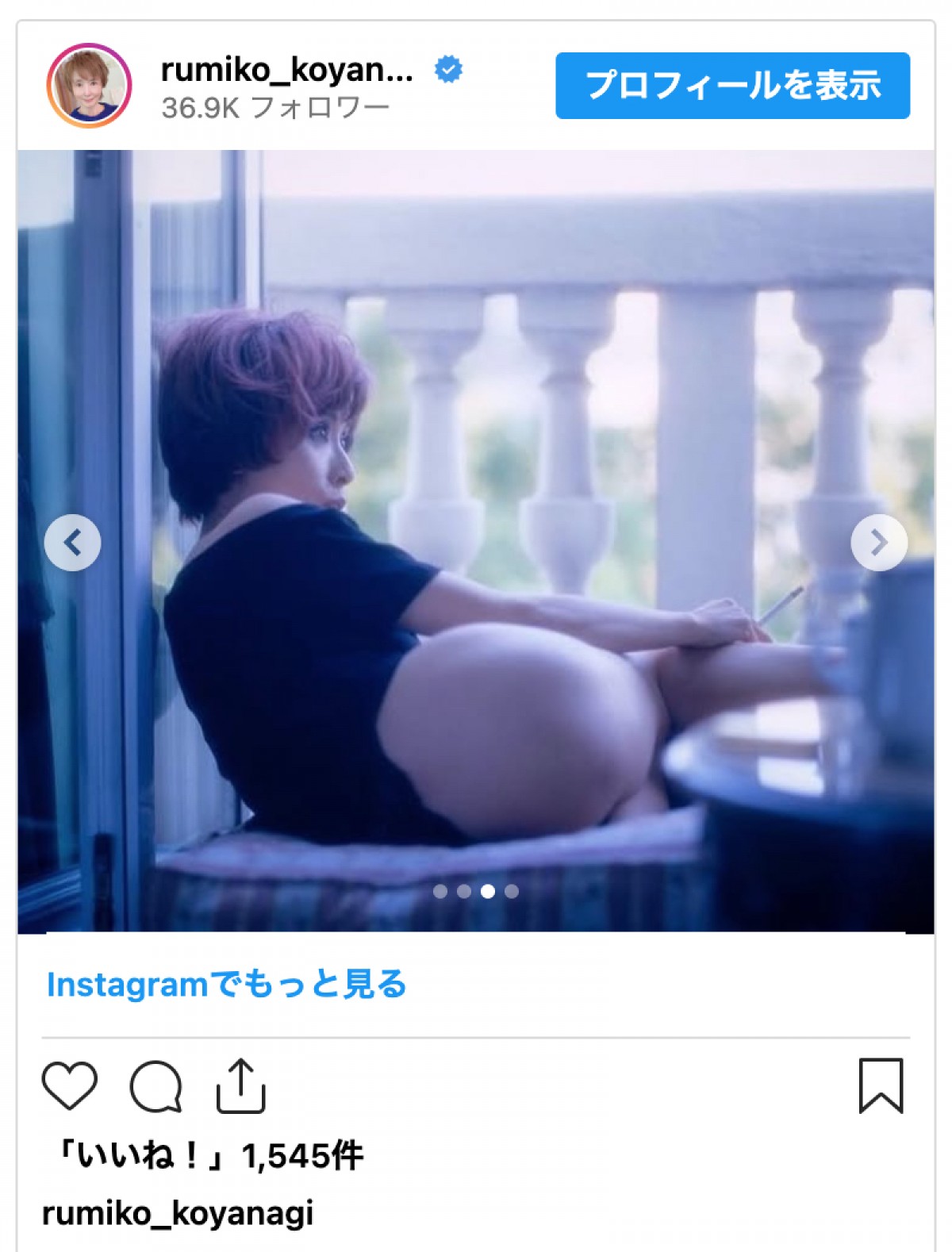Share this post using the share icon

(x=240, y=1085)
